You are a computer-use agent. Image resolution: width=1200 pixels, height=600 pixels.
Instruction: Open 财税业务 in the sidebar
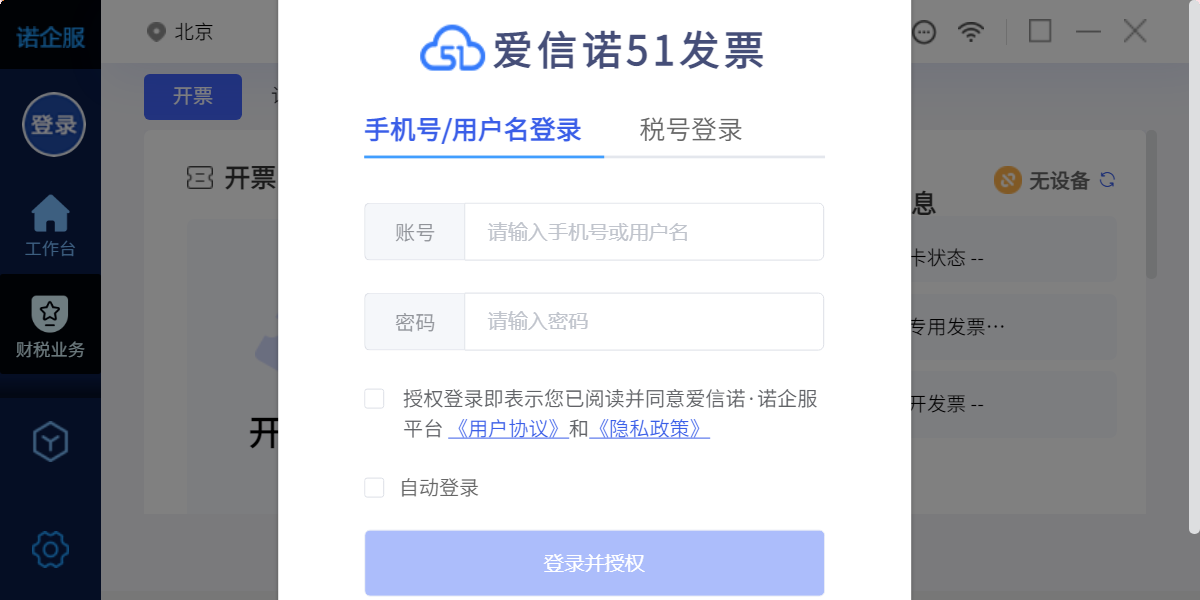point(50,326)
